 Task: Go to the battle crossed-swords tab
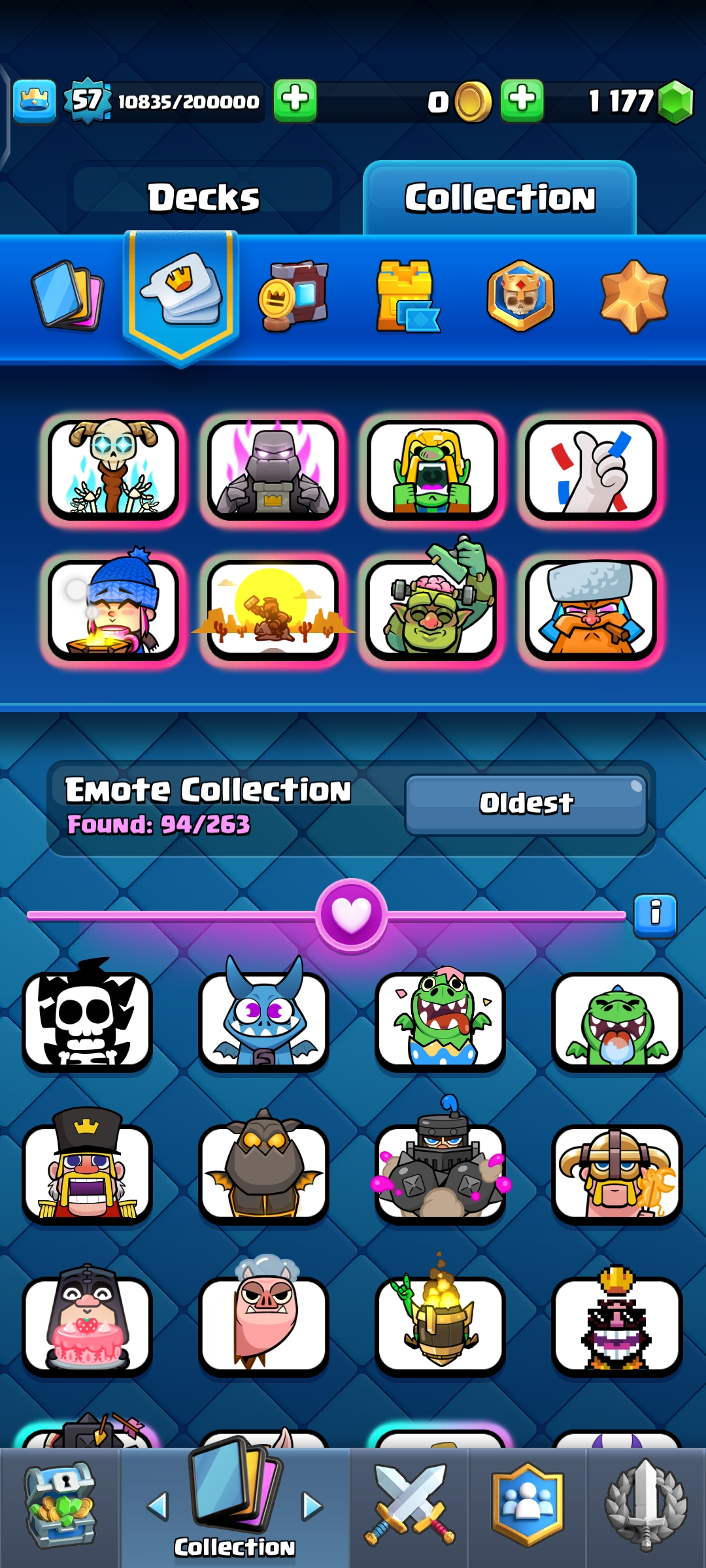click(x=409, y=1506)
